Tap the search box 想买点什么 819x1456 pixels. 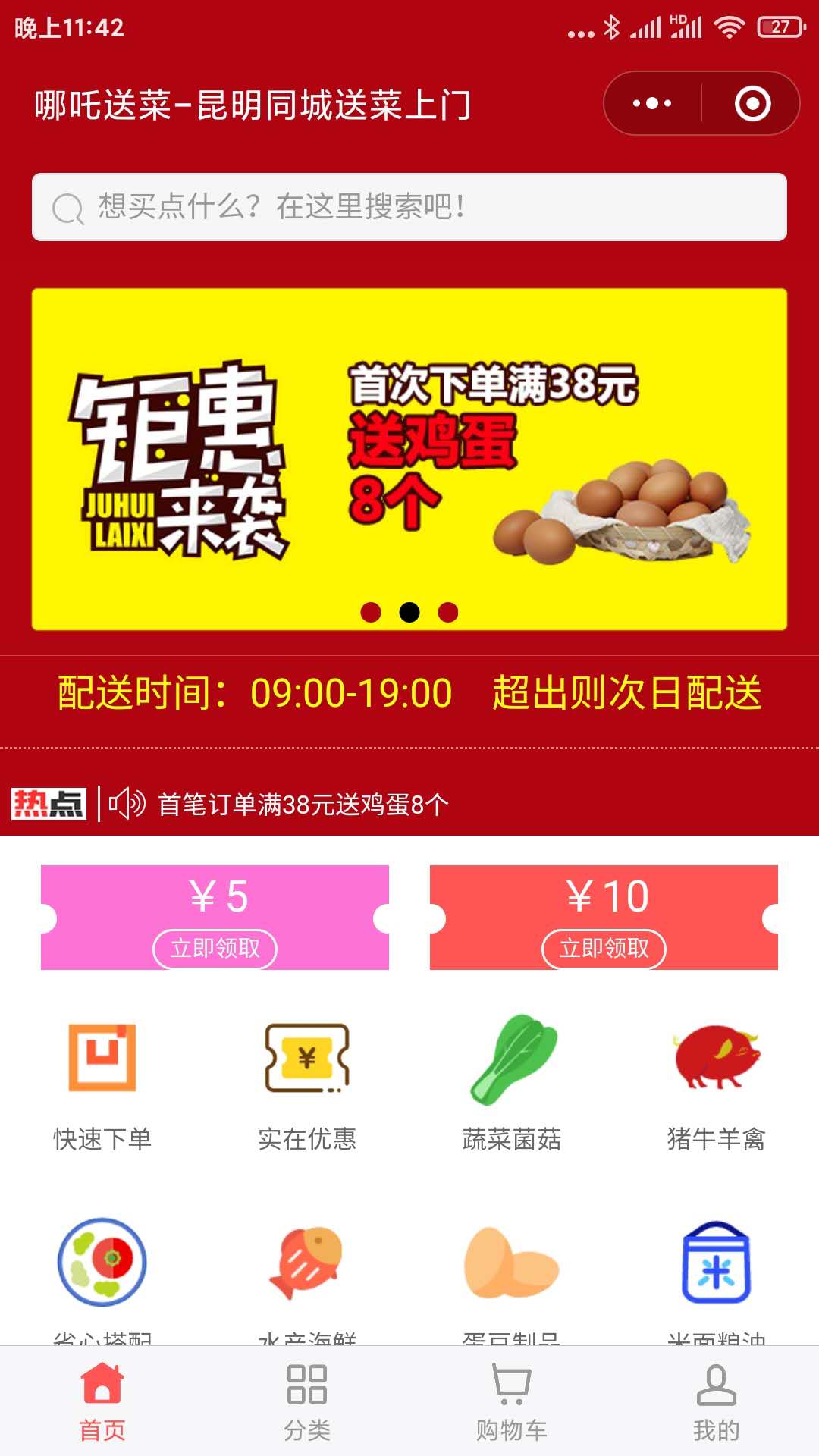[409, 207]
